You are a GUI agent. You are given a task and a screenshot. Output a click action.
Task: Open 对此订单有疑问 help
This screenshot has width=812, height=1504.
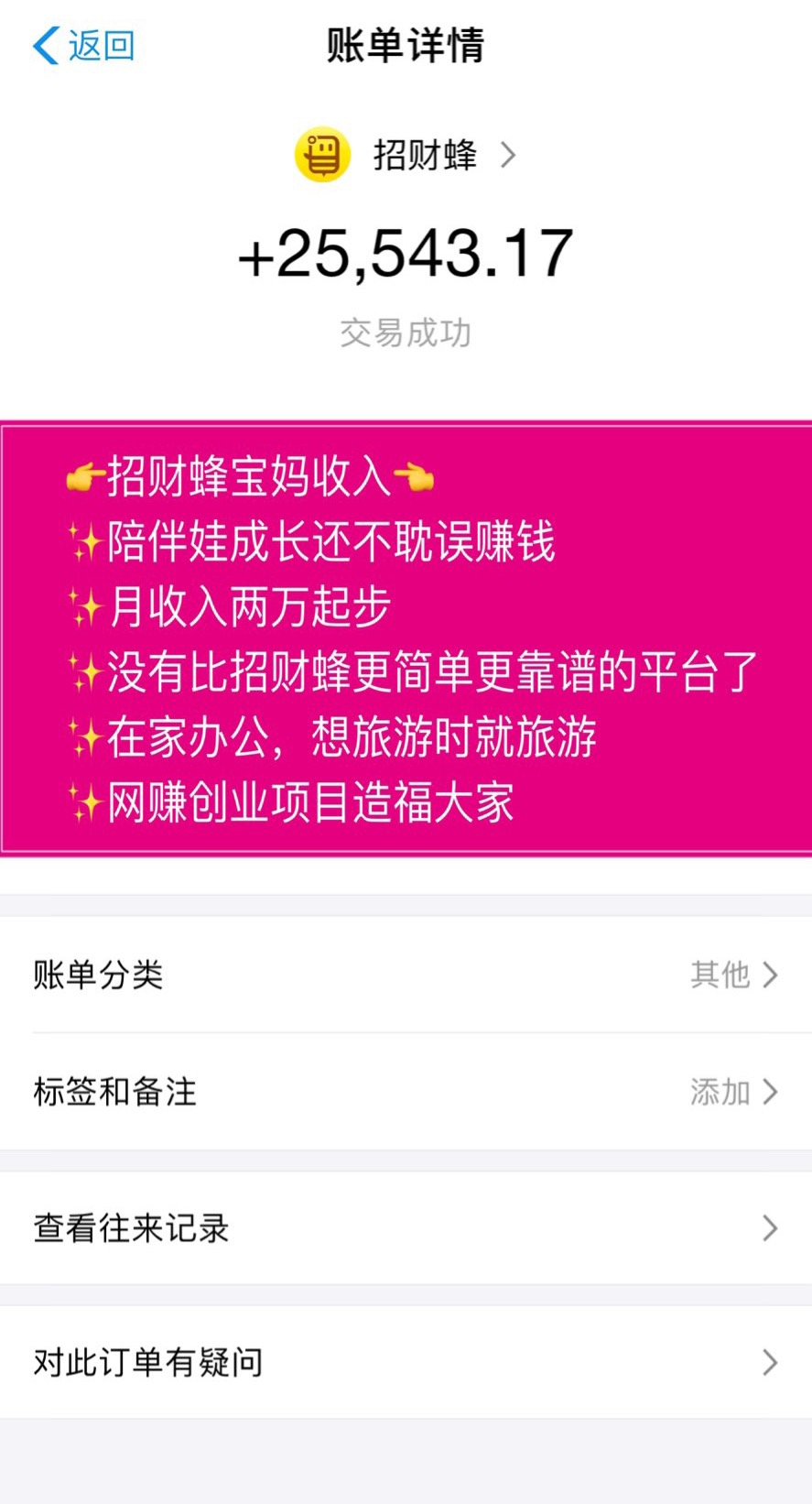(x=406, y=1362)
